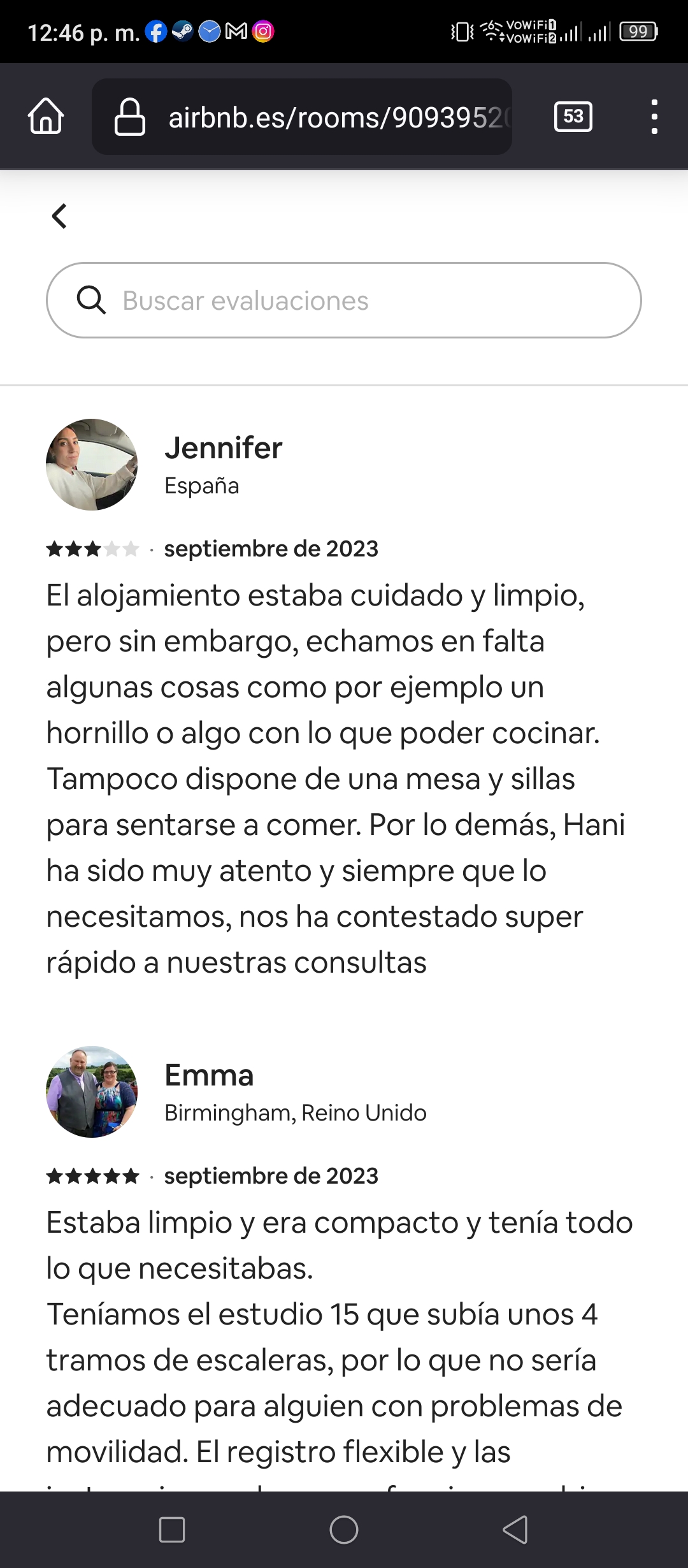Tap the Buscar evaluaciones search field

344,300
